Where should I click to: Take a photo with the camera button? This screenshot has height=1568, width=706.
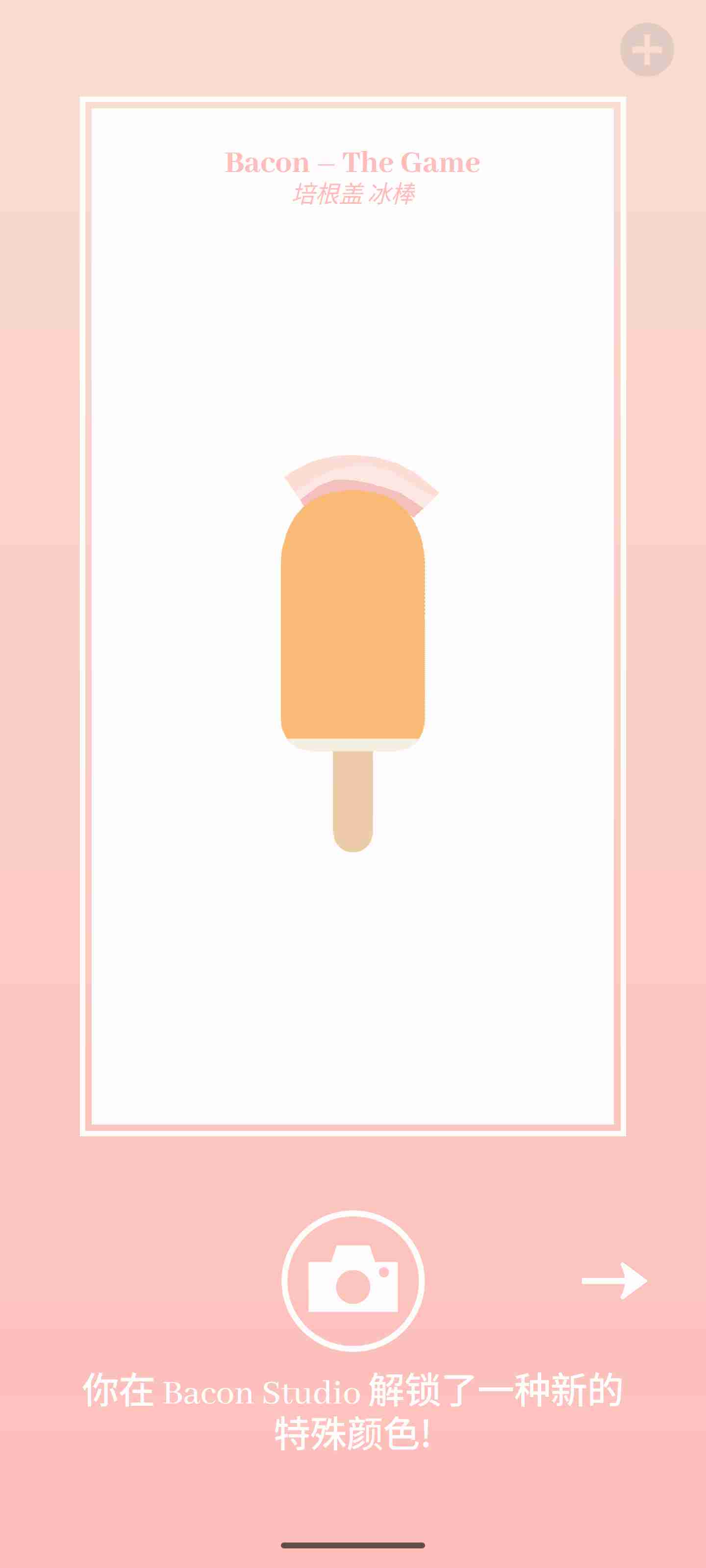pos(353,1281)
